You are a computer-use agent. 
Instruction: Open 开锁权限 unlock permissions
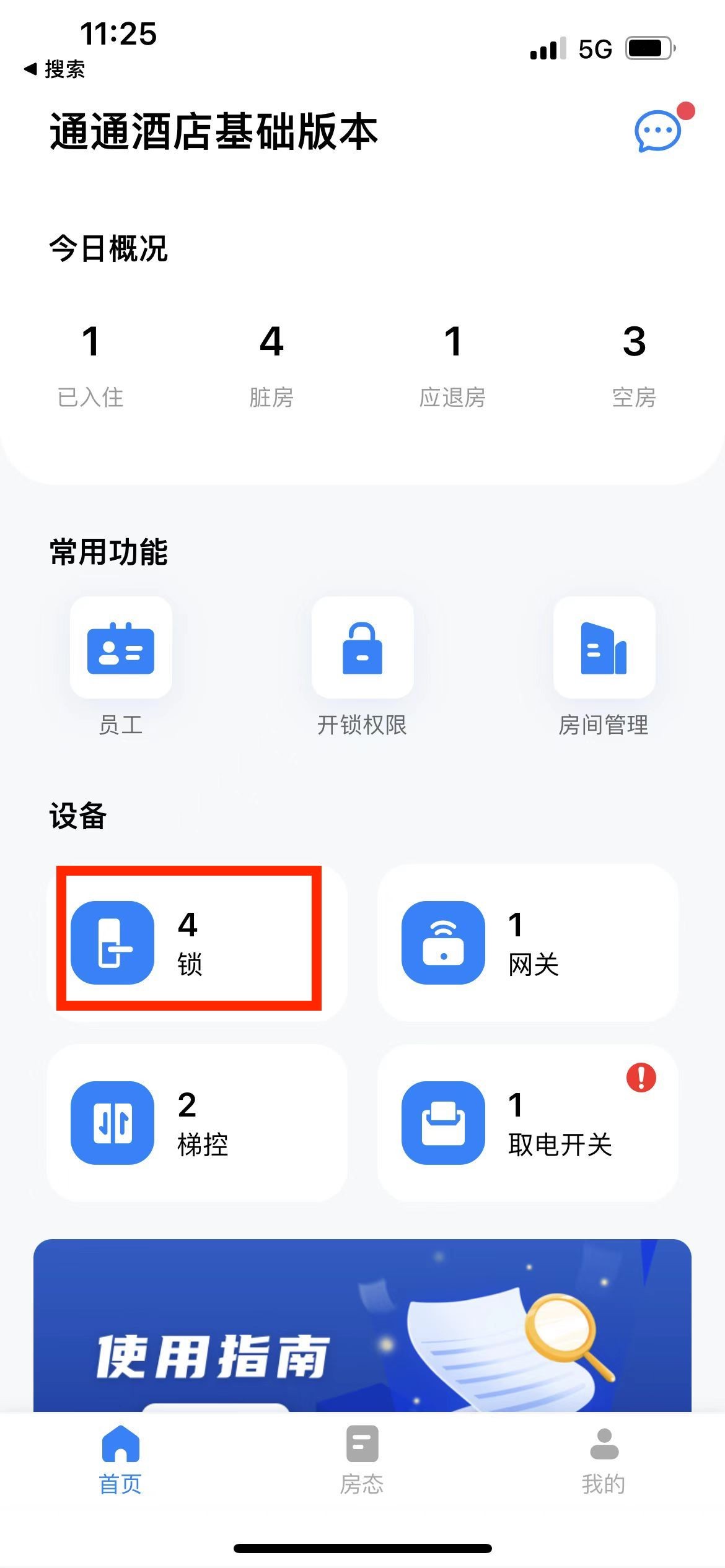point(362,648)
